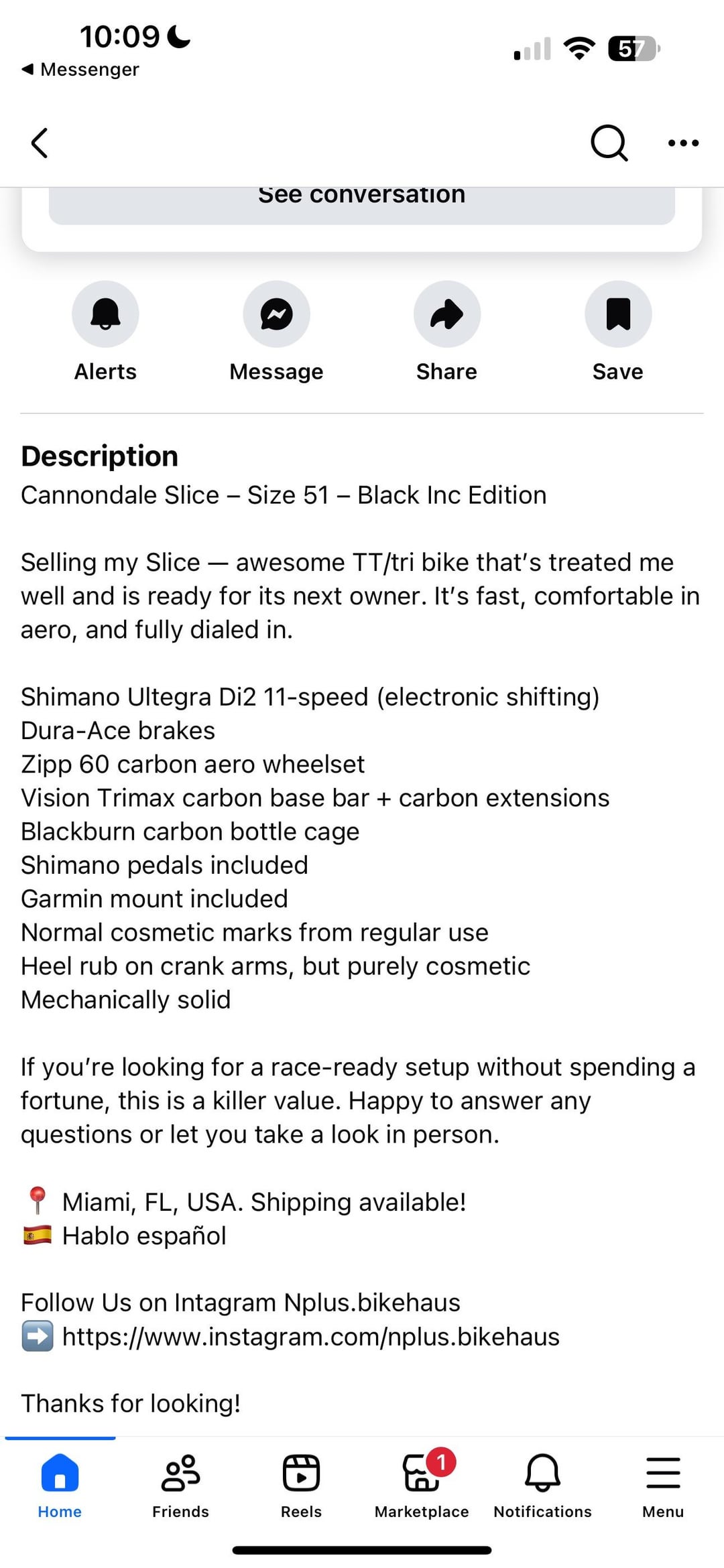Share this Cannondale Slice listing
The width and height of the screenshot is (724, 1568).
pos(447,314)
